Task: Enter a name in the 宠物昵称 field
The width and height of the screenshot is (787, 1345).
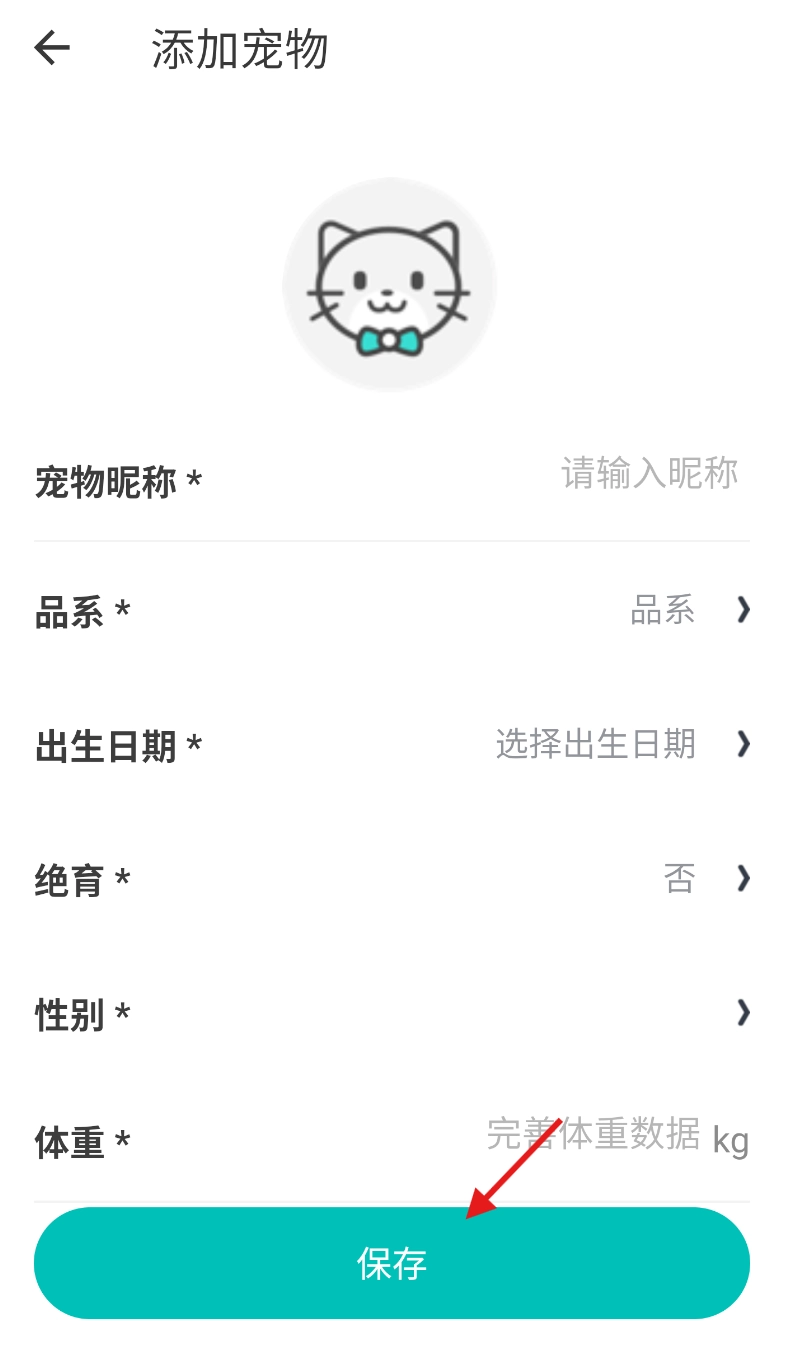Action: click(648, 473)
